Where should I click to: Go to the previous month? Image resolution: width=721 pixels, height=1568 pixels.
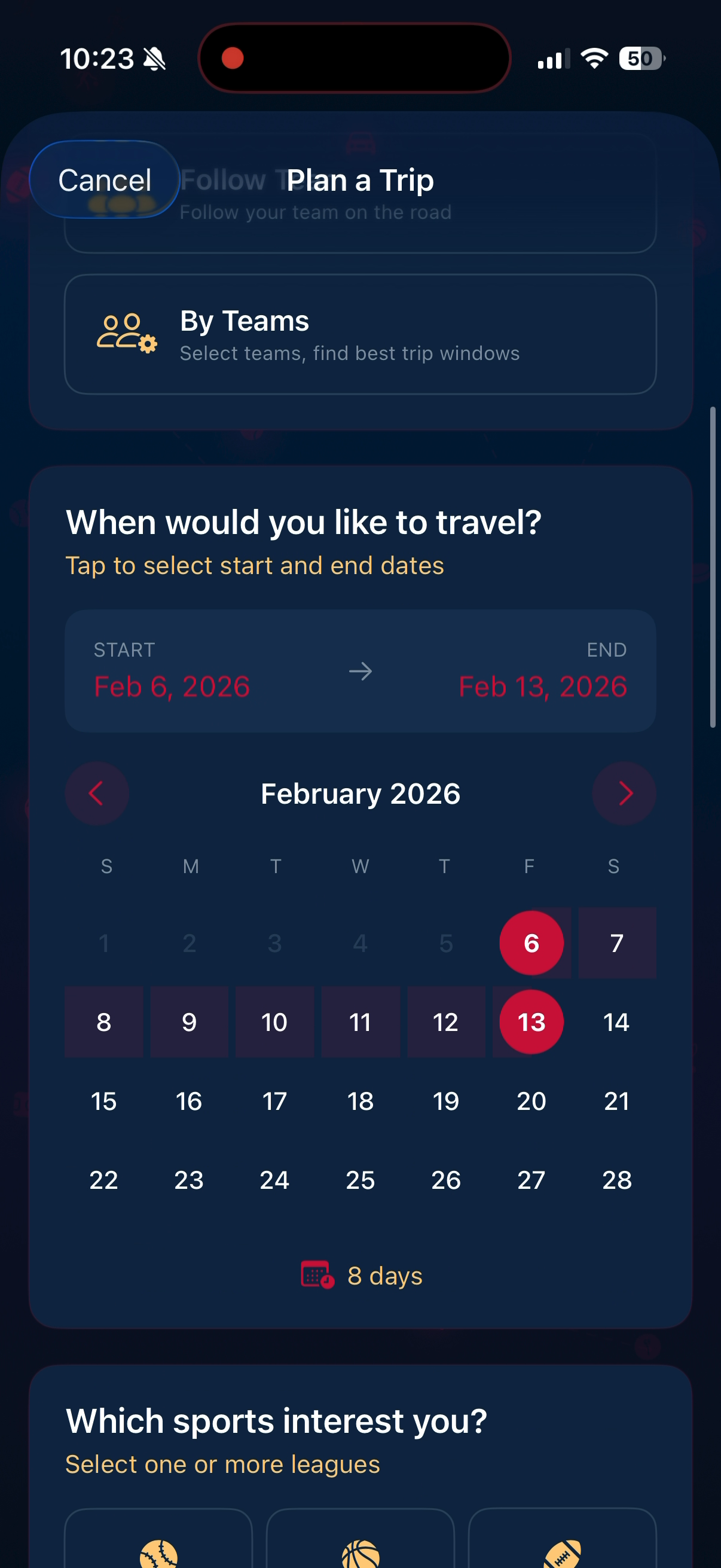pos(97,793)
